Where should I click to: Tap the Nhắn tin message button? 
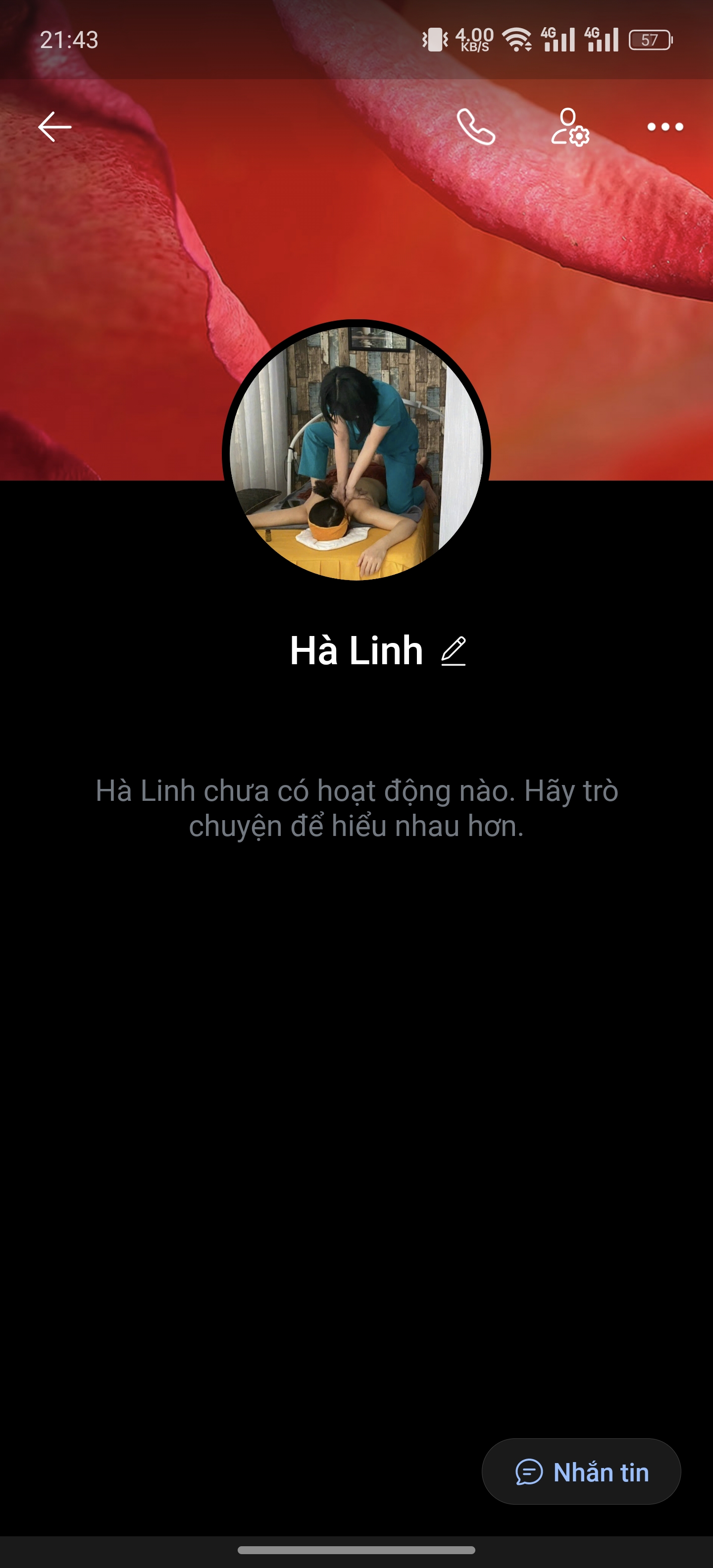pos(581,1472)
